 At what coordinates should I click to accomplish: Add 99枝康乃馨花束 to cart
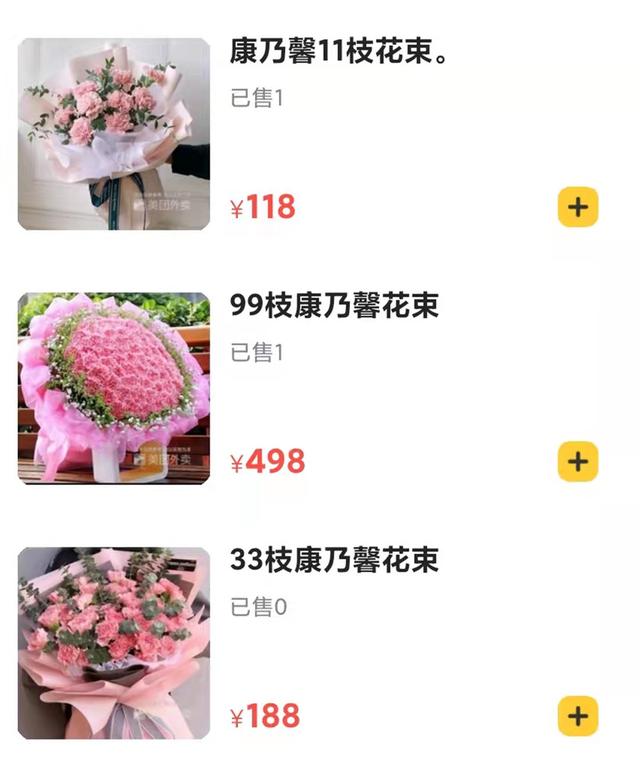(x=577, y=461)
